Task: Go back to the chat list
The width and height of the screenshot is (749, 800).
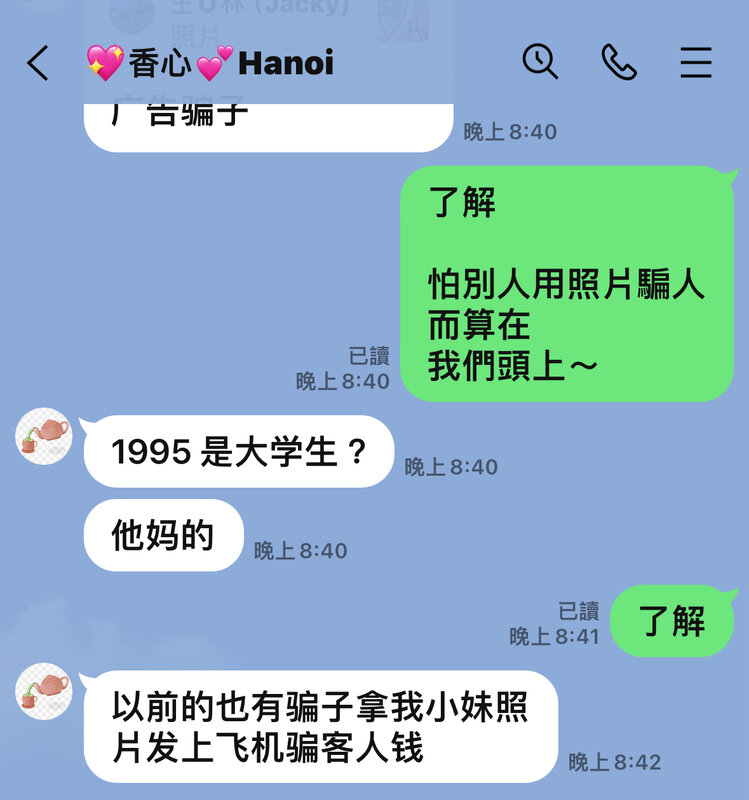Action: pos(38,64)
